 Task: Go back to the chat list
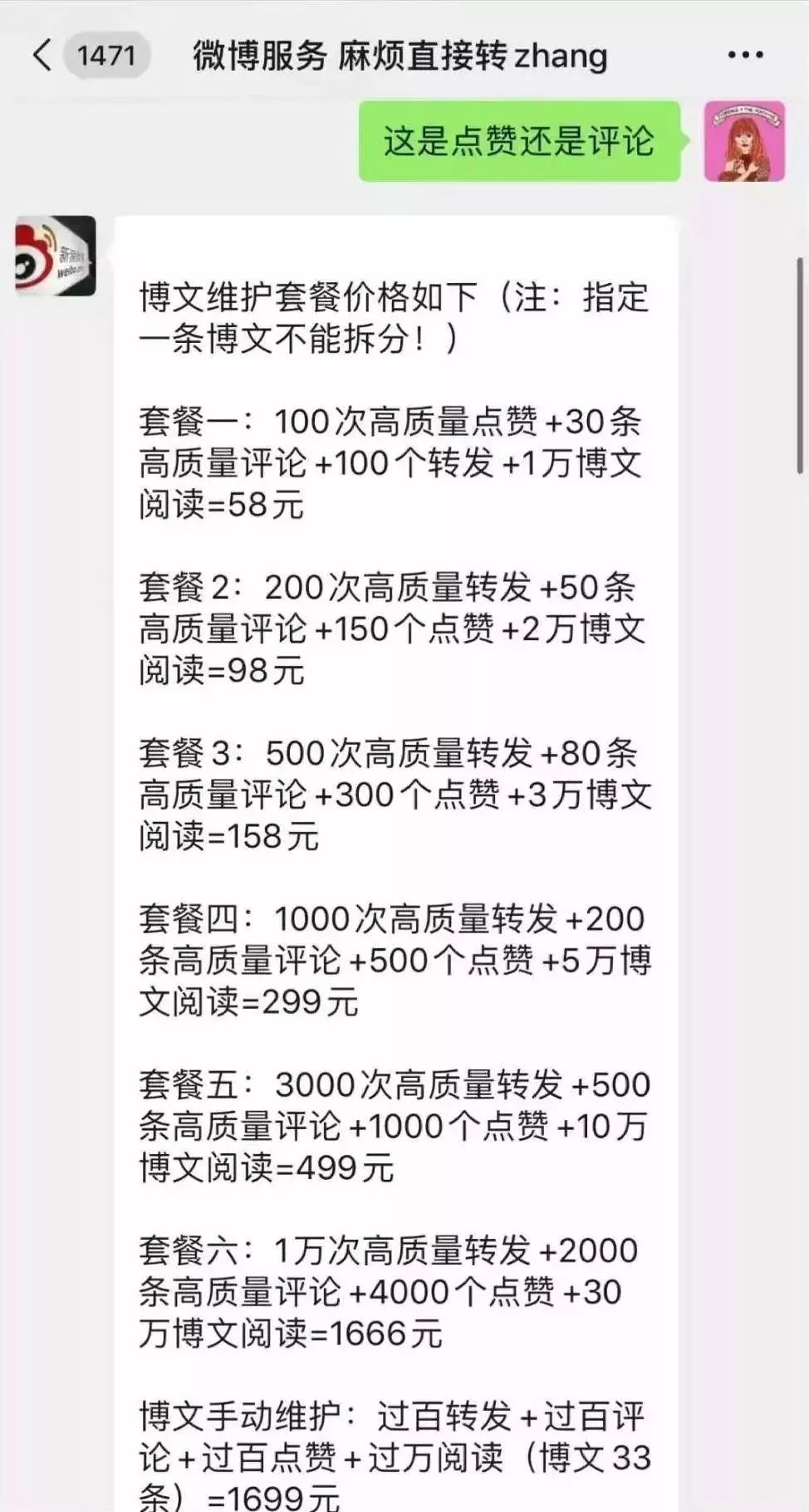[43, 56]
